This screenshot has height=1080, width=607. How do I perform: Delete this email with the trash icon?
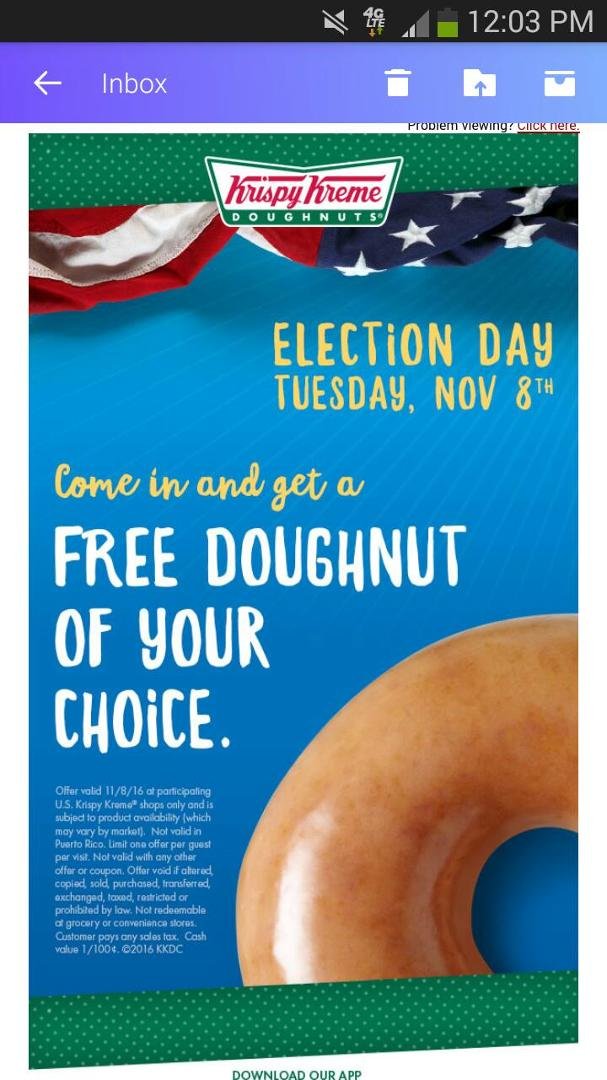click(398, 83)
